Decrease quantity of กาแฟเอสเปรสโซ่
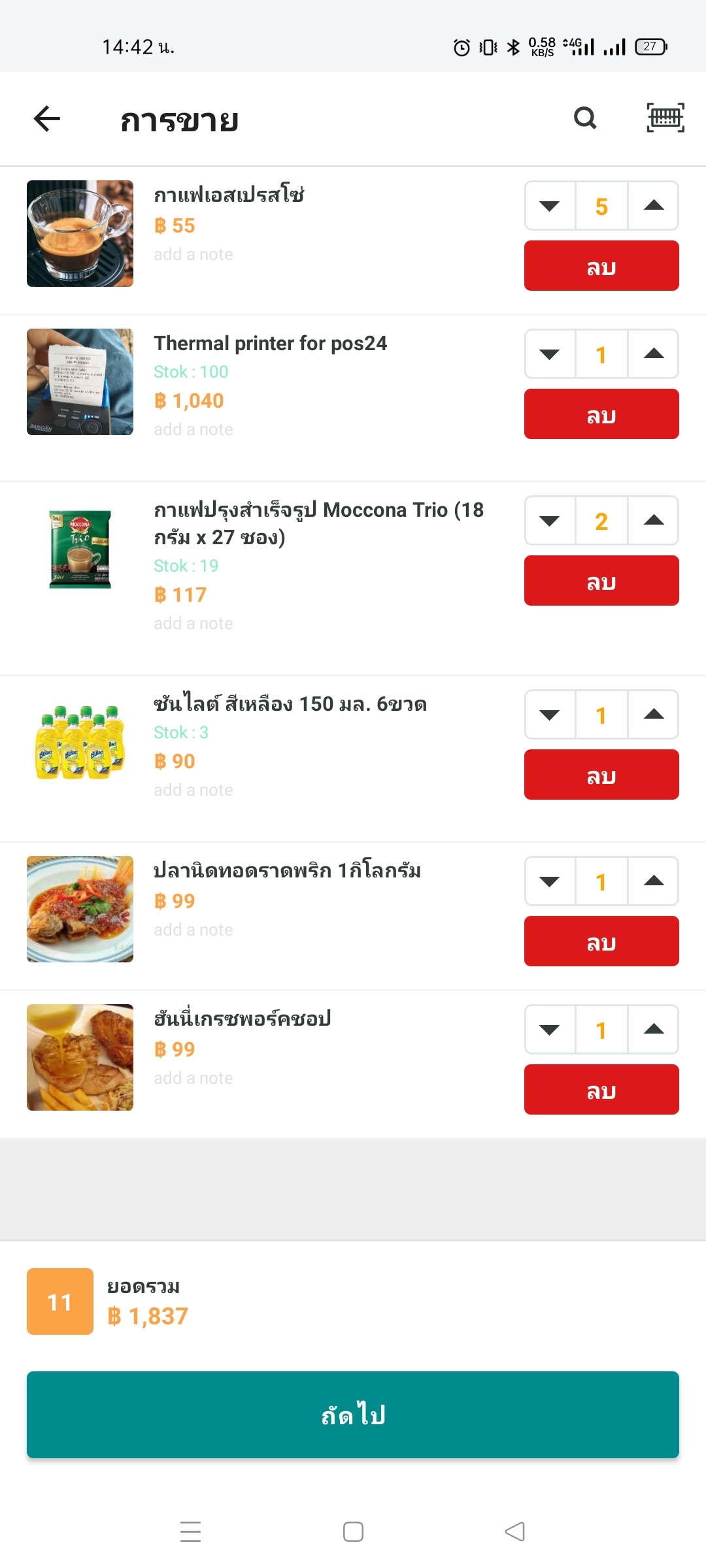706x1568 pixels. click(550, 206)
